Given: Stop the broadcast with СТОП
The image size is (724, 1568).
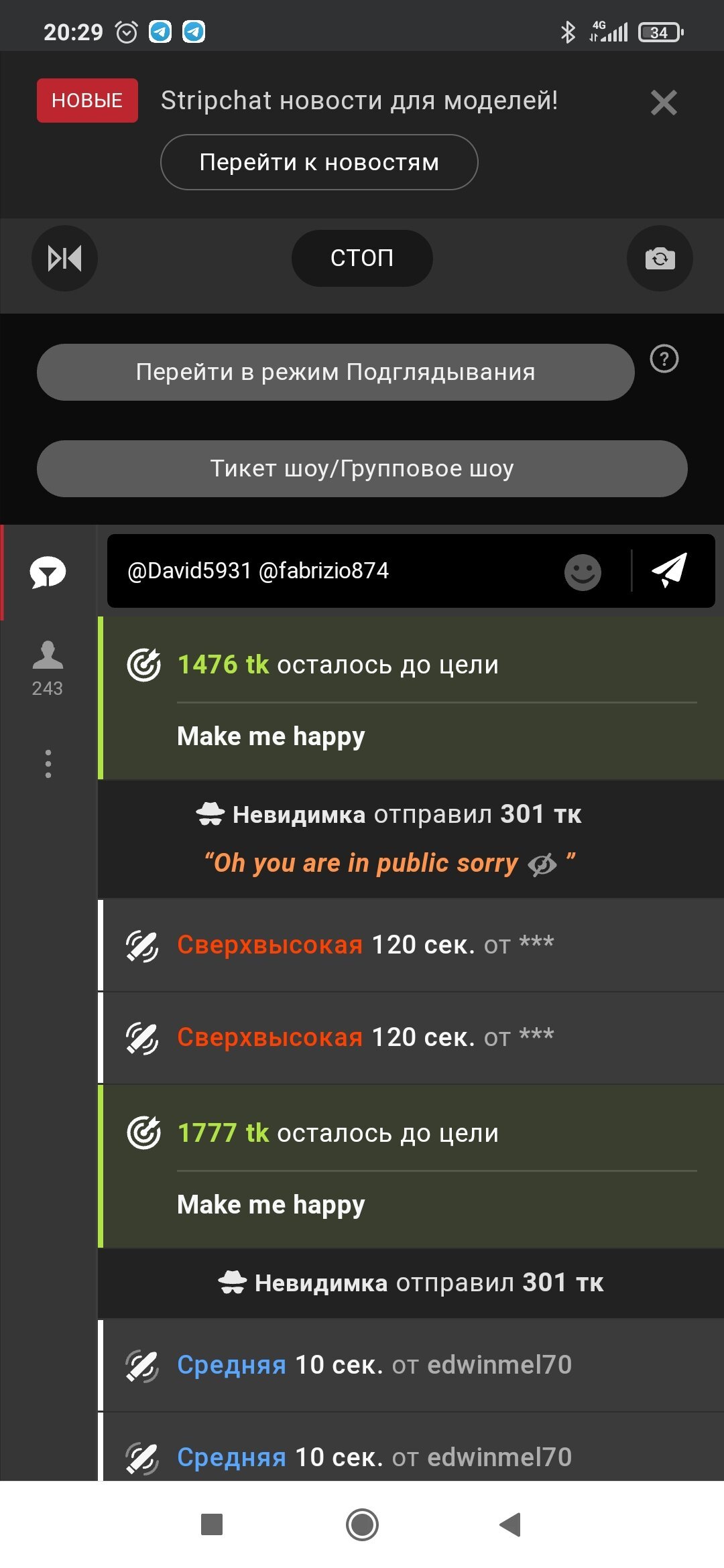Looking at the screenshot, I should [362, 258].
